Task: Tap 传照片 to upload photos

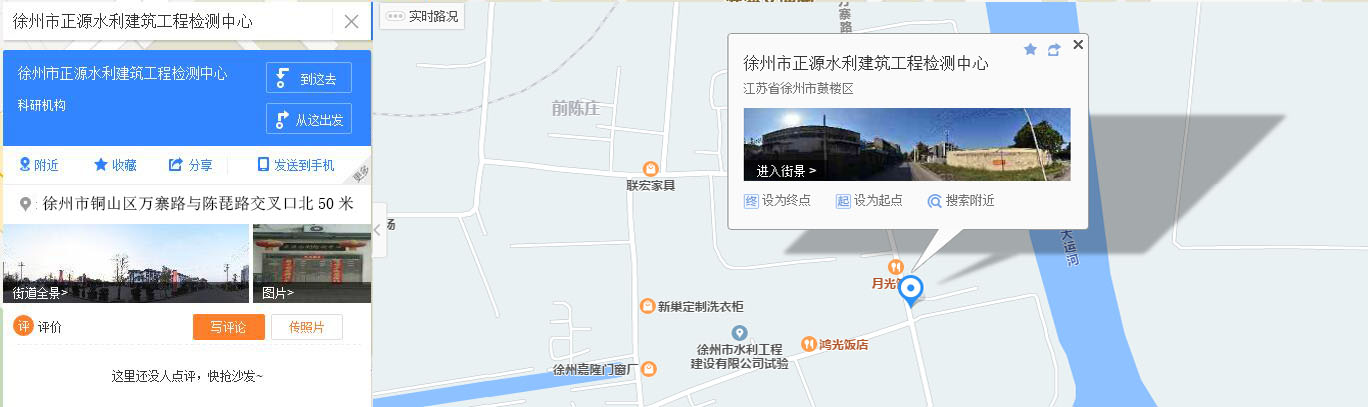Action: pyautogui.click(x=306, y=327)
